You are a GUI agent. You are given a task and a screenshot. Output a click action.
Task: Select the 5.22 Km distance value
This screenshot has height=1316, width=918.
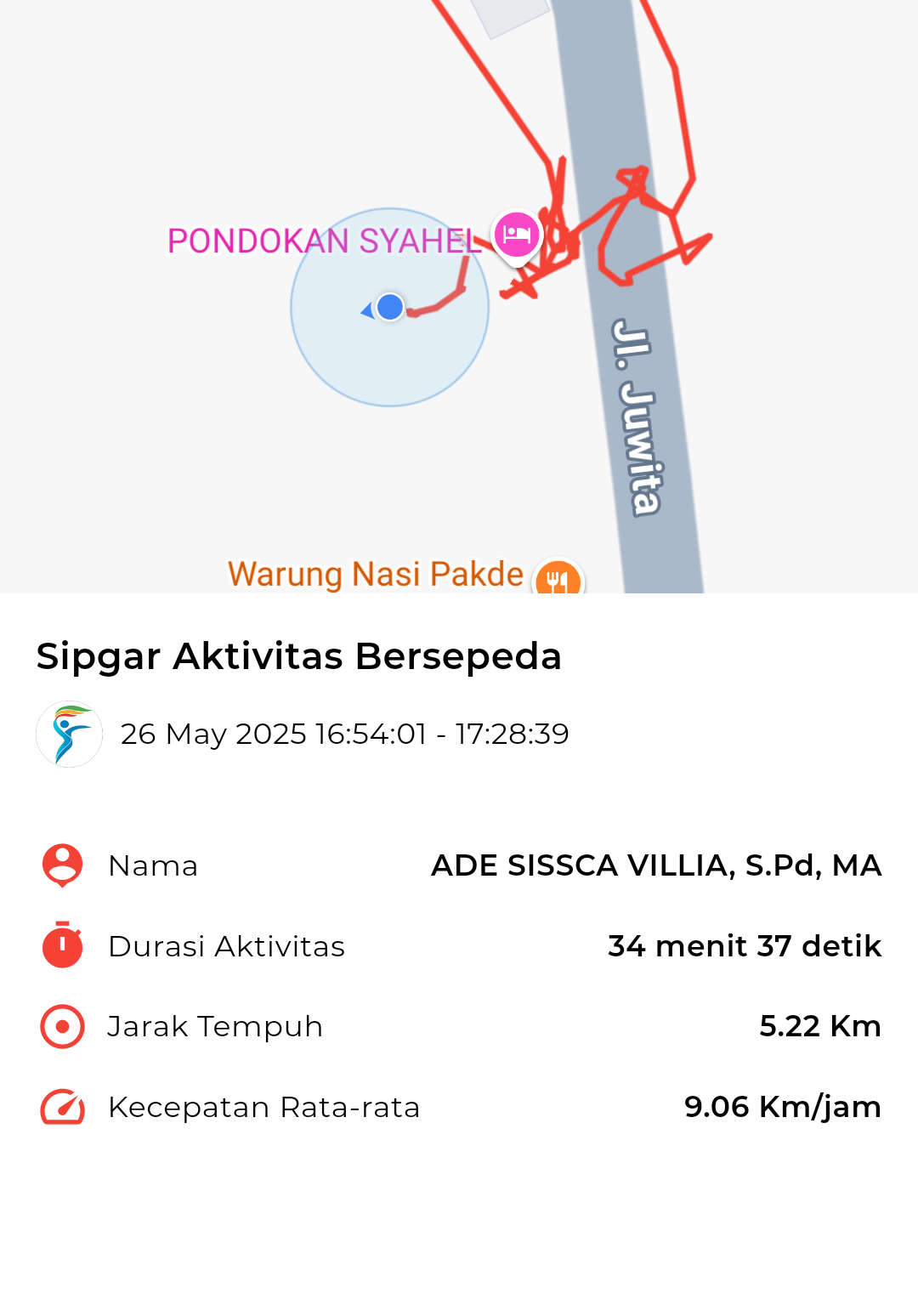click(820, 1025)
